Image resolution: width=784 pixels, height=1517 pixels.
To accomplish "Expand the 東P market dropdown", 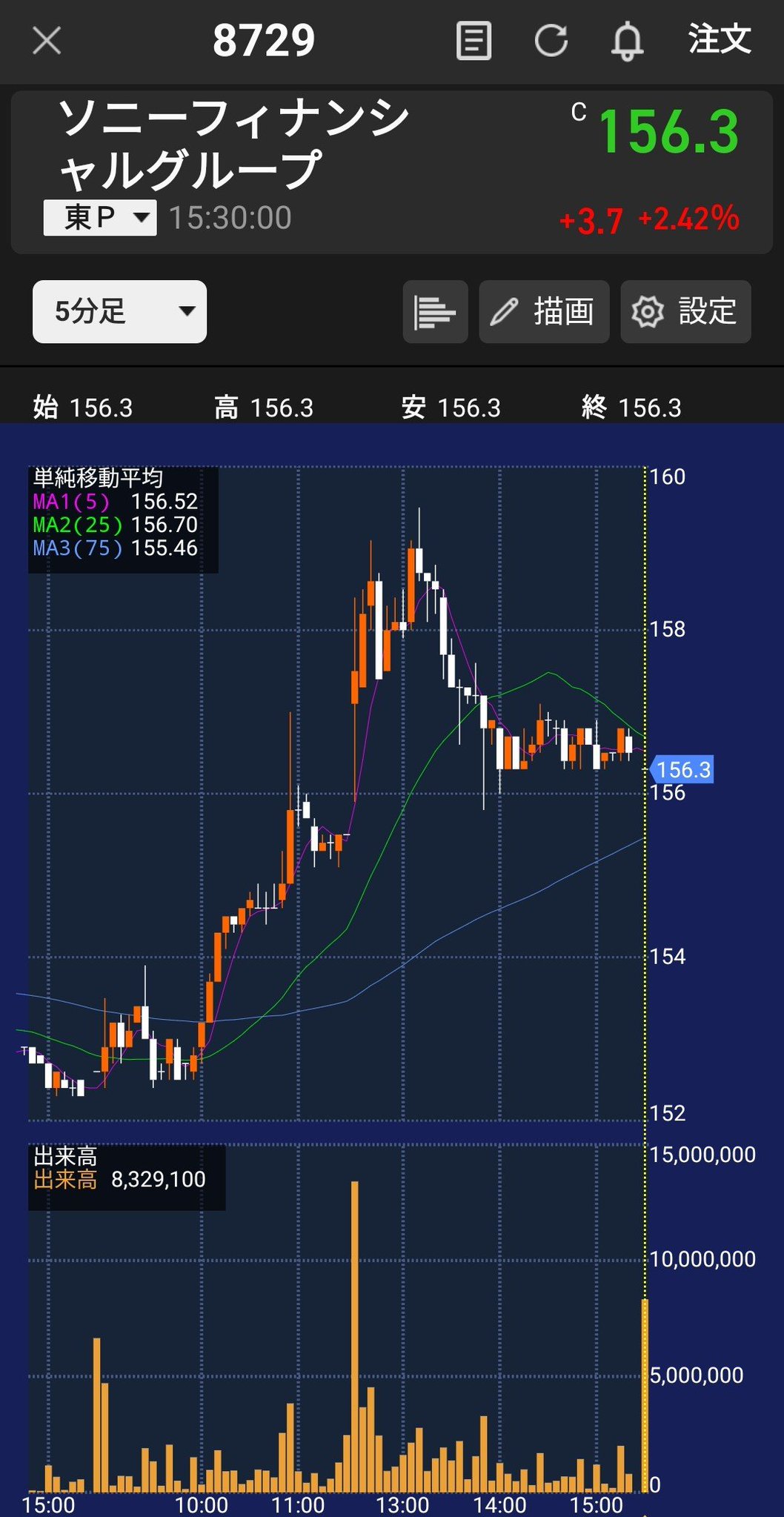I will [100, 218].
